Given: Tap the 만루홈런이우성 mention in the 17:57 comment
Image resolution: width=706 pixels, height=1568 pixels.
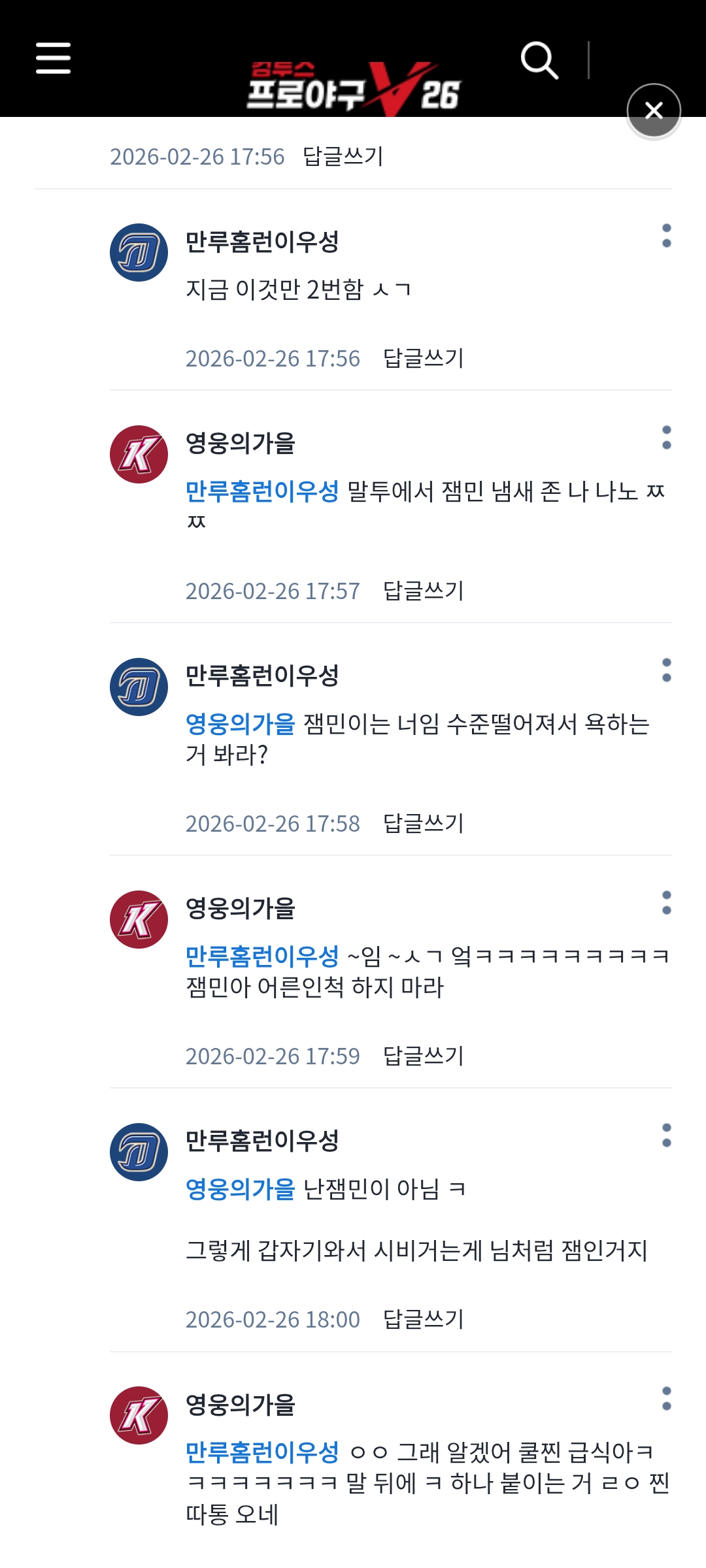Looking at the screenshot, I should (x=262, y=491).
